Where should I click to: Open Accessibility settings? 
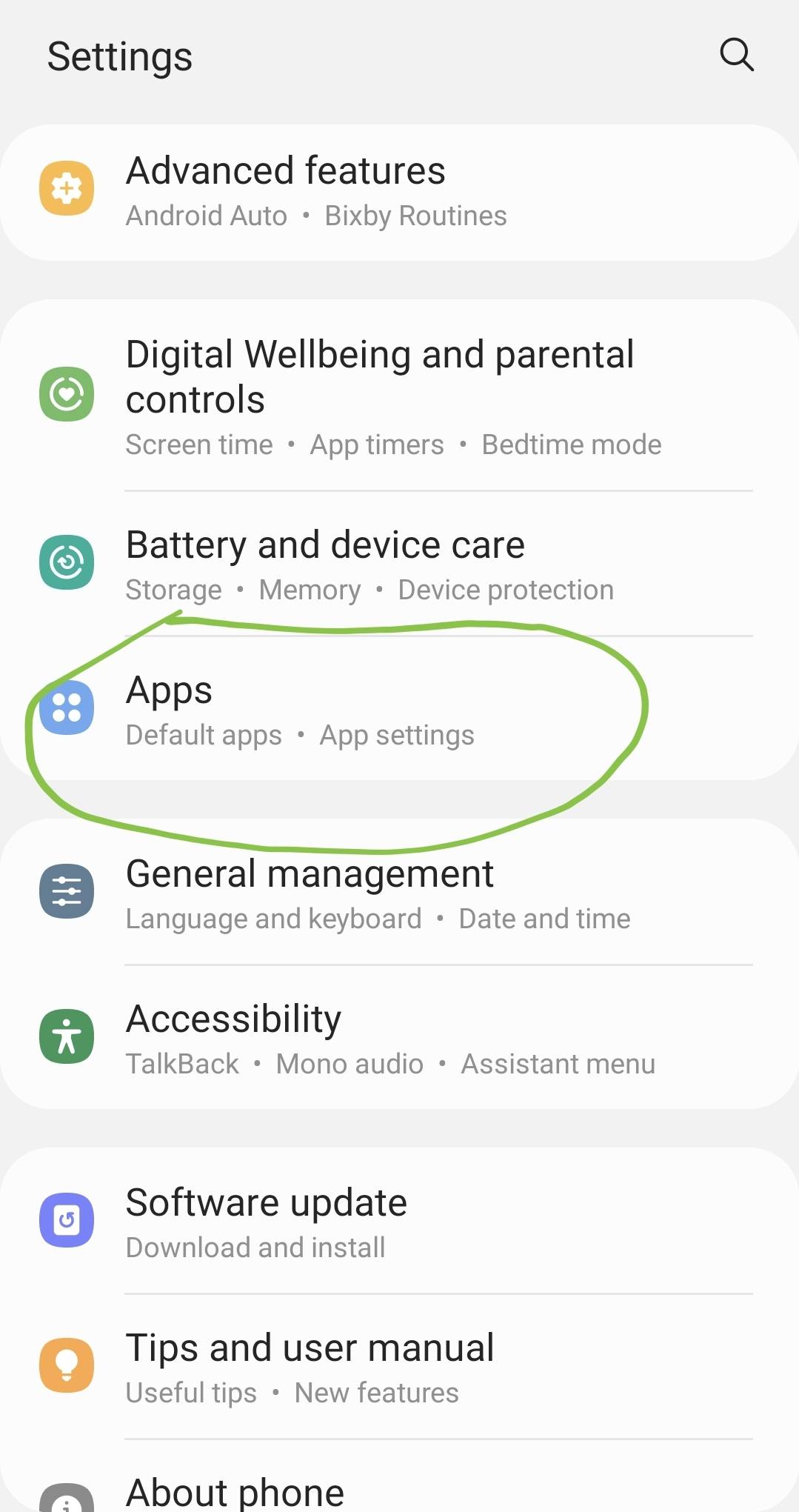click(x=400, y=1038)
